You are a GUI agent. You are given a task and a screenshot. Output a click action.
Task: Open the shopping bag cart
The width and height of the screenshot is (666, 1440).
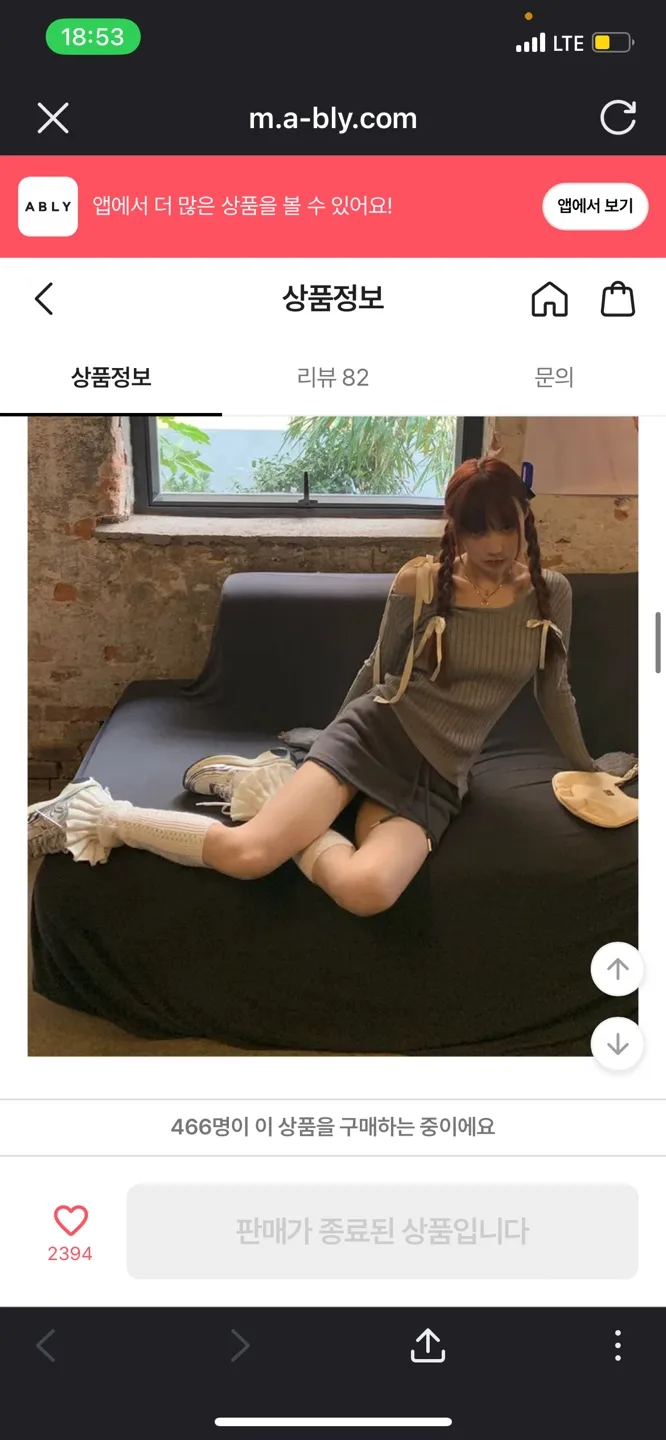pyautogui.click(x=617, y=298)
